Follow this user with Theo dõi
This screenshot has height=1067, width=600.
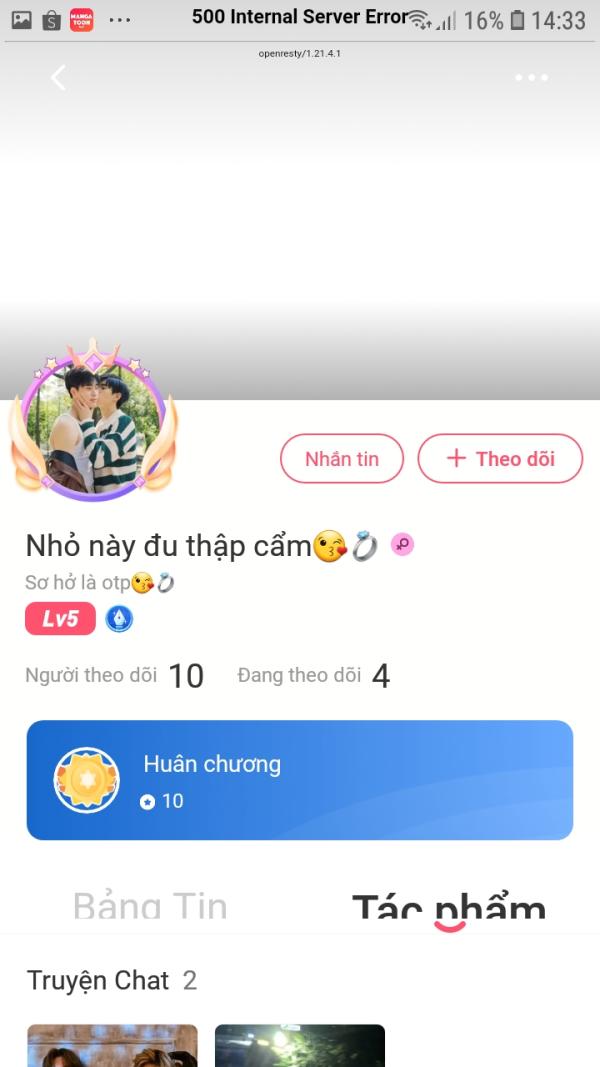tap(500, 459)
